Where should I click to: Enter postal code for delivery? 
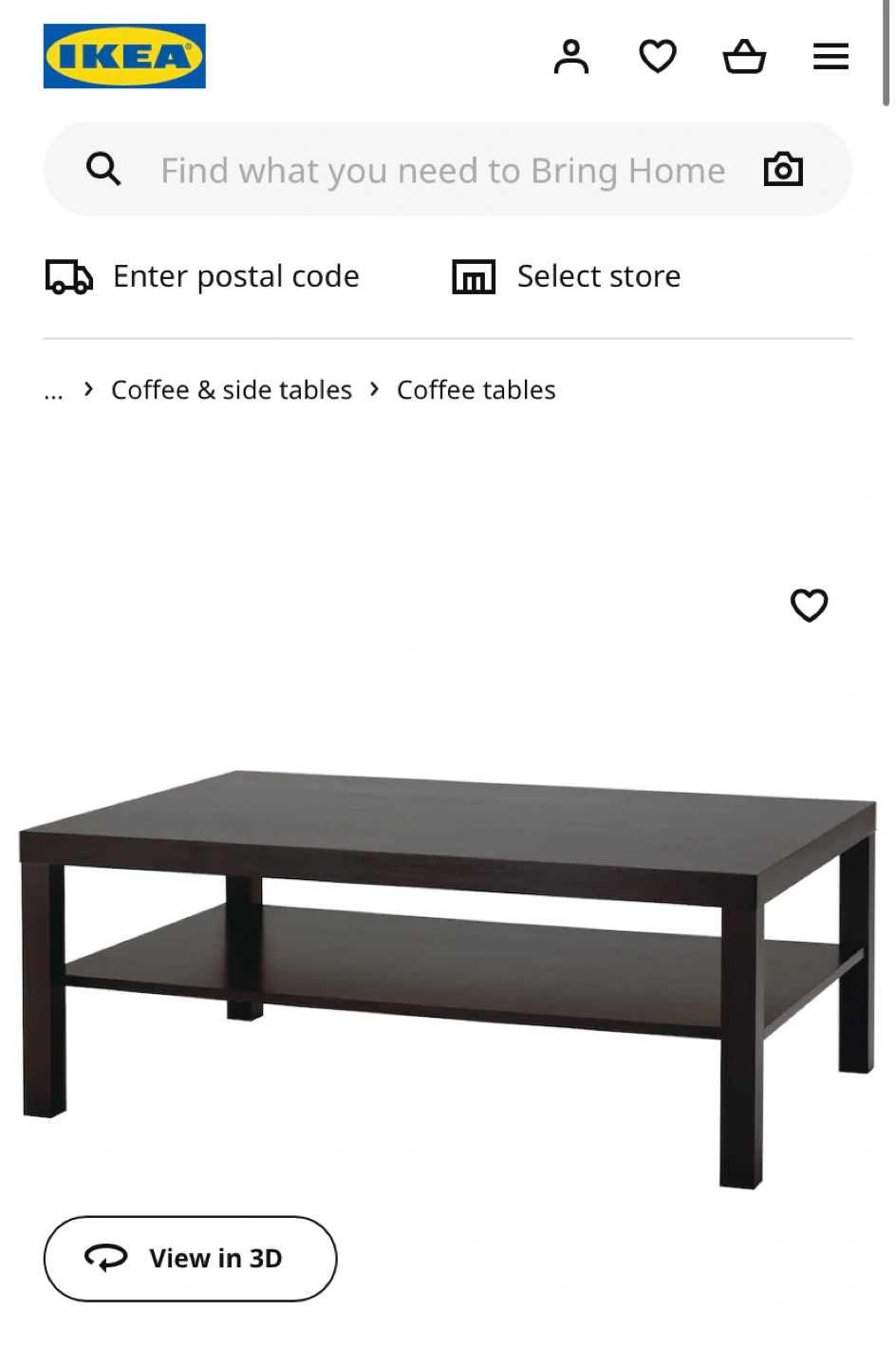[x=203, y=276]
